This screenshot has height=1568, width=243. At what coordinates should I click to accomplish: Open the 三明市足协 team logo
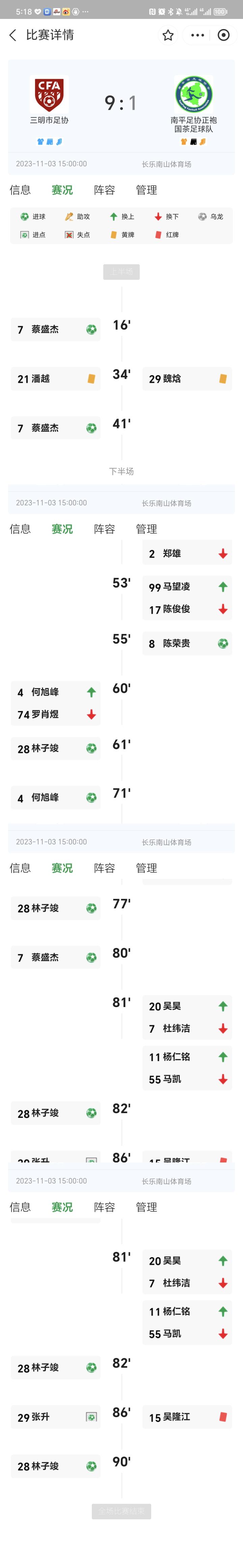click(49, 94)
